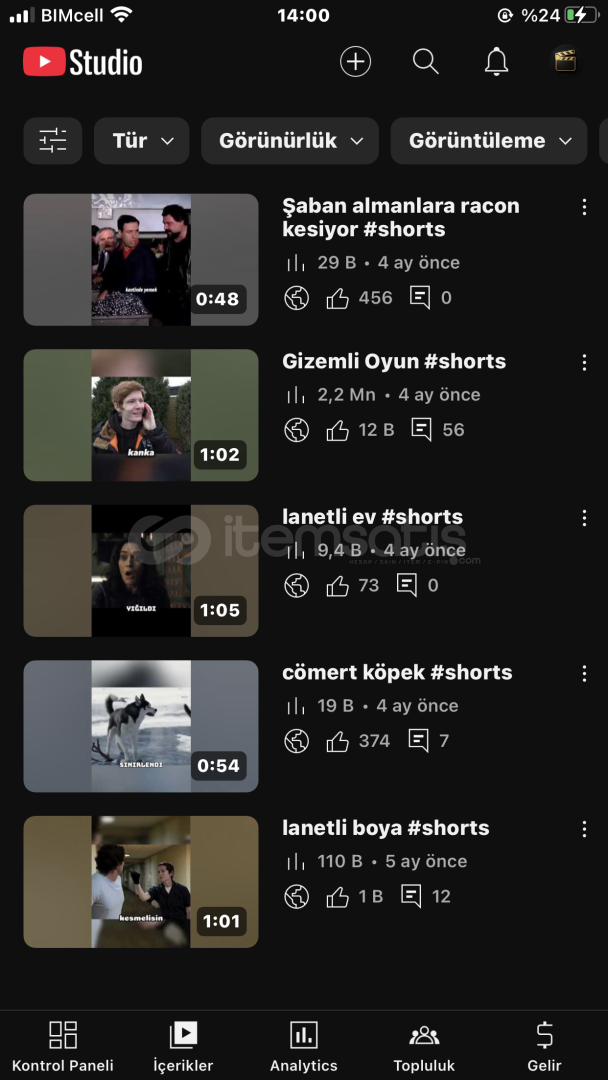The height and width of the screenshot is (1080, 608).
Task: Open the filter sliders button
Action: (53, 141)
